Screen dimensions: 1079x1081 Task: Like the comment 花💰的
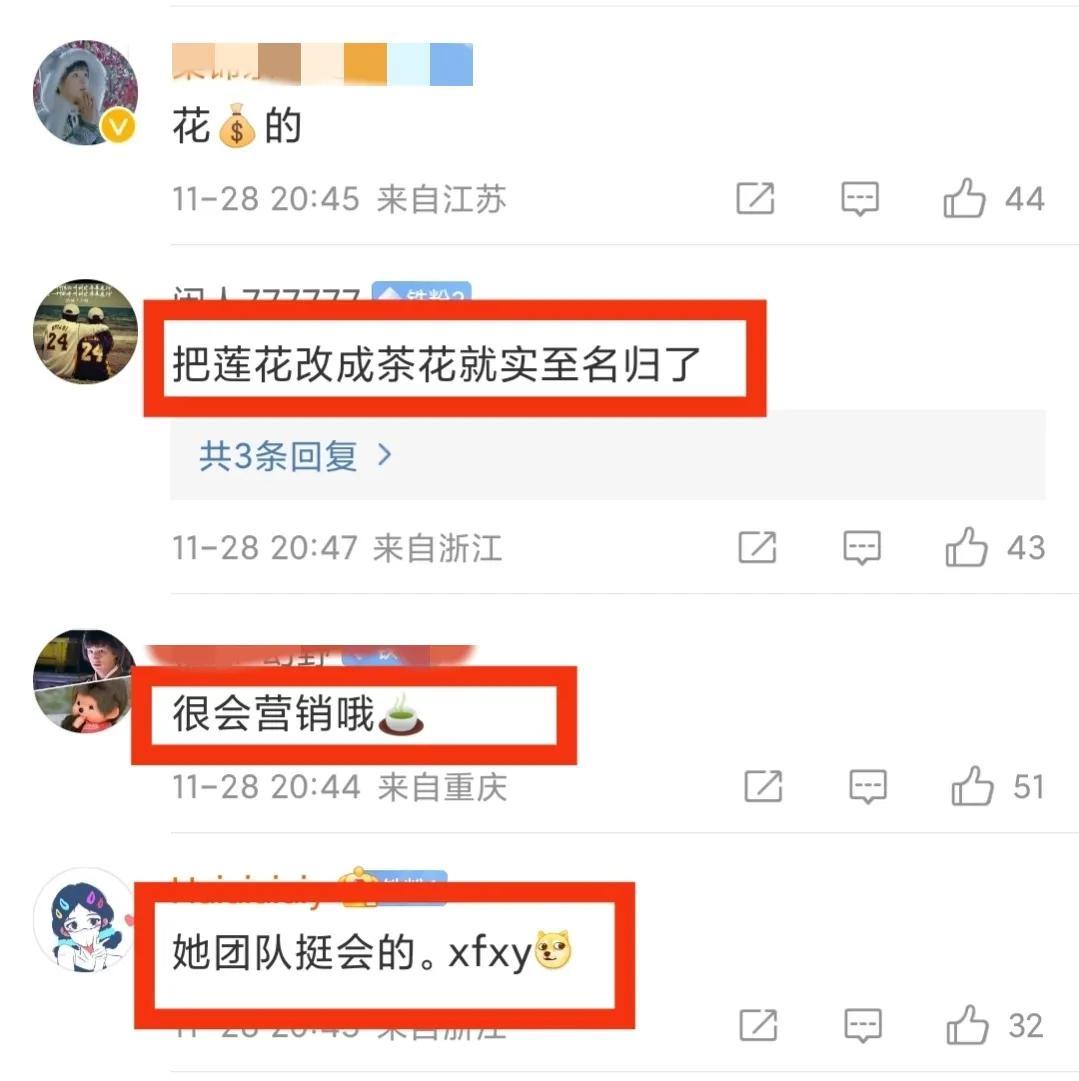(x=965, y=199)
